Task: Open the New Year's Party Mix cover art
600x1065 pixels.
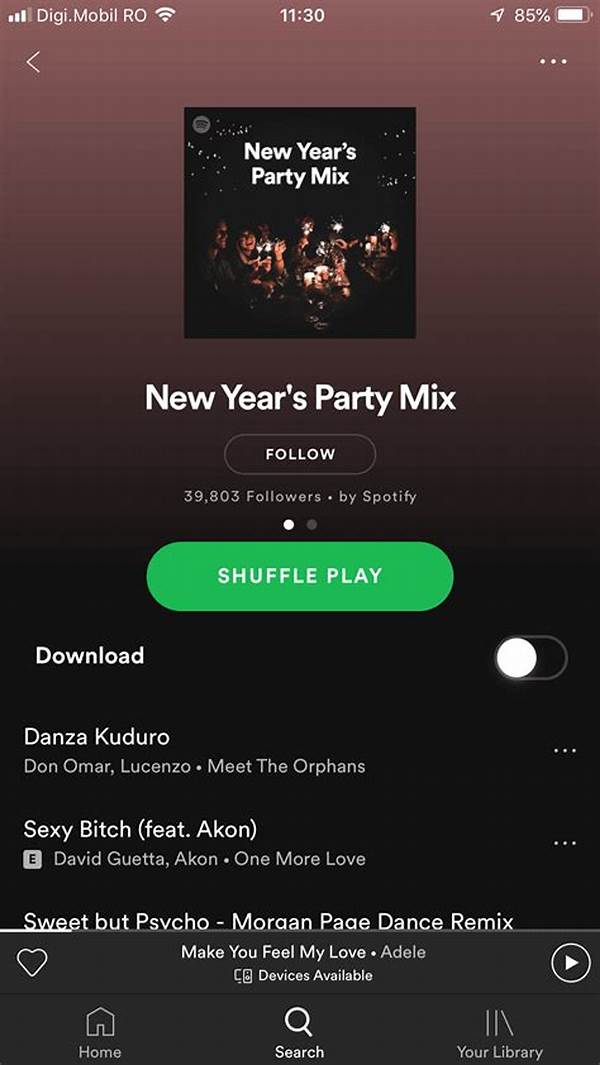Action: coord(300,222)
